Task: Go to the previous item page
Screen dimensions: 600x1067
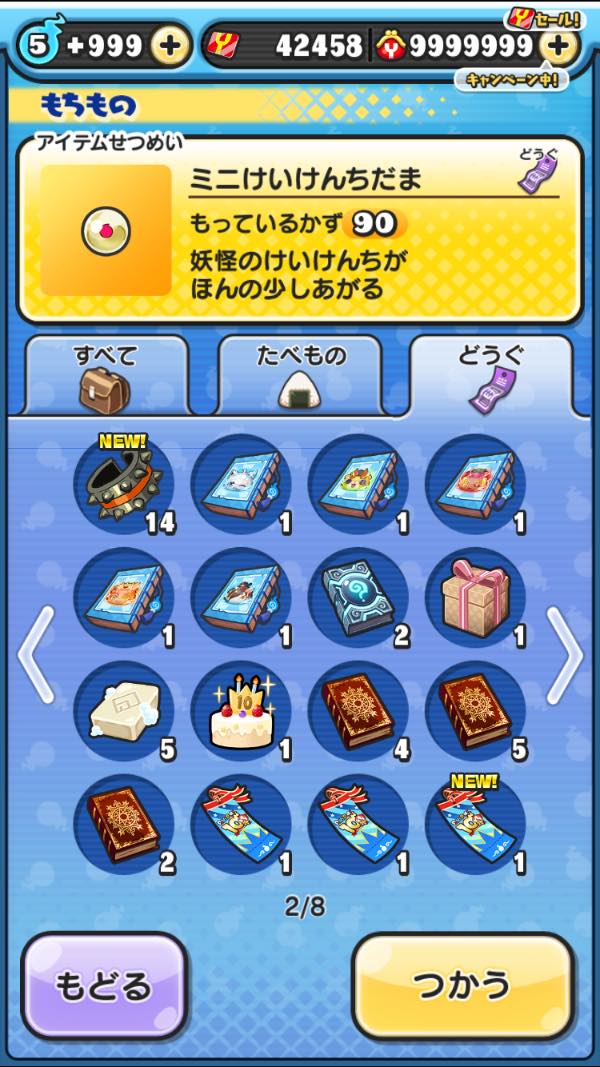Action: [35, 655]
